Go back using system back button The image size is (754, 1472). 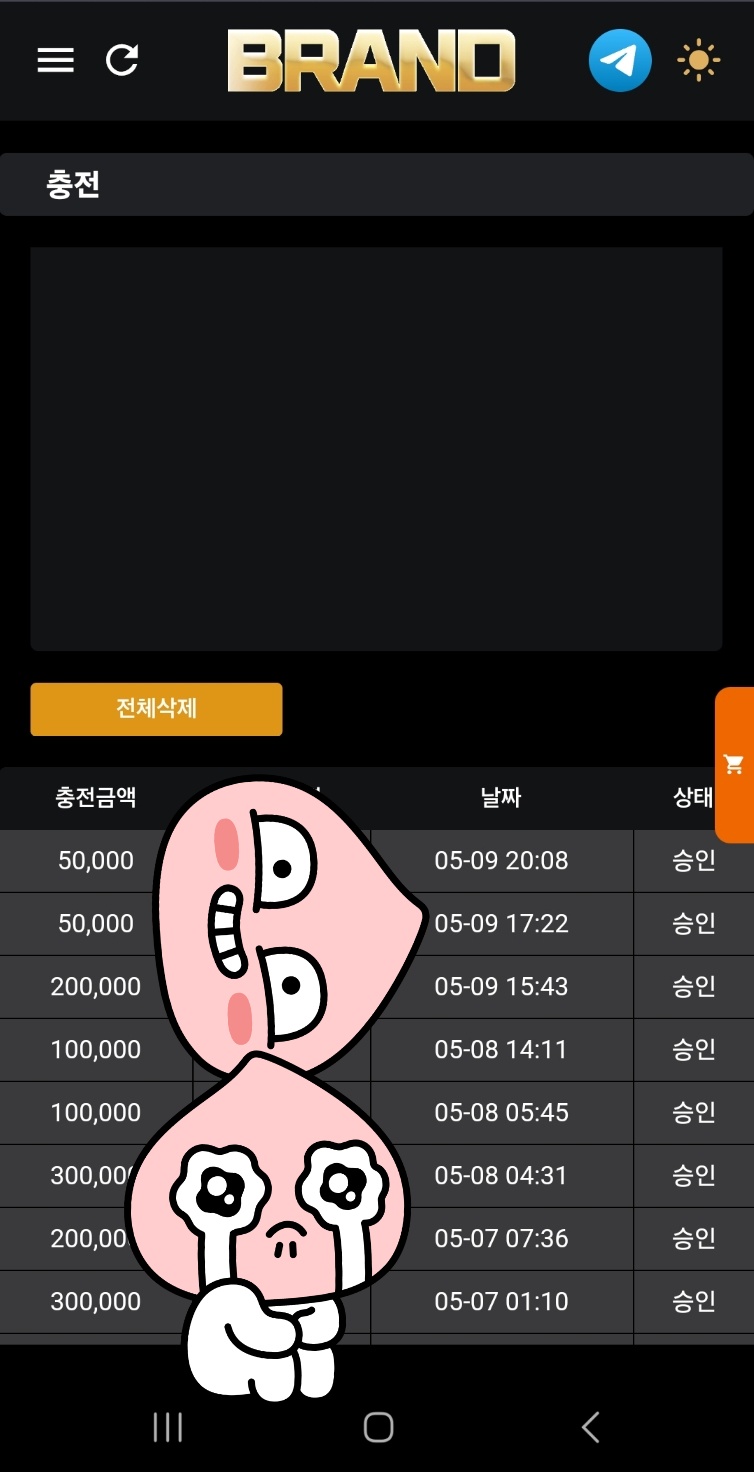(590, 1427)
